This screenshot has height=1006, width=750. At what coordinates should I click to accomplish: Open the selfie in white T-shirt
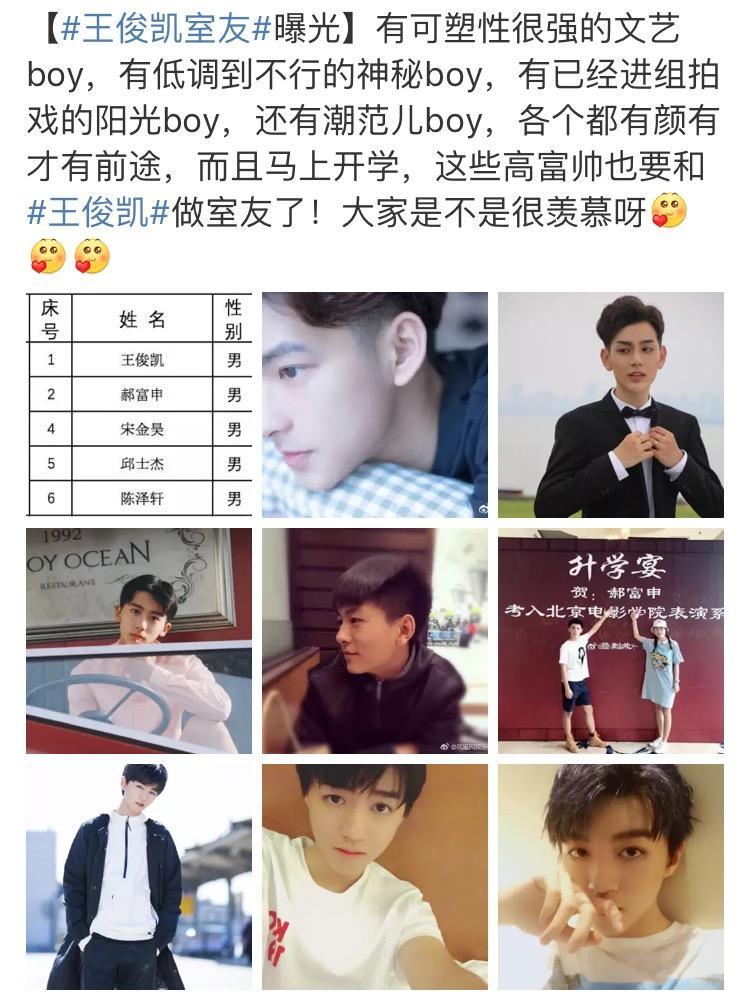click(x=375, y=876)
